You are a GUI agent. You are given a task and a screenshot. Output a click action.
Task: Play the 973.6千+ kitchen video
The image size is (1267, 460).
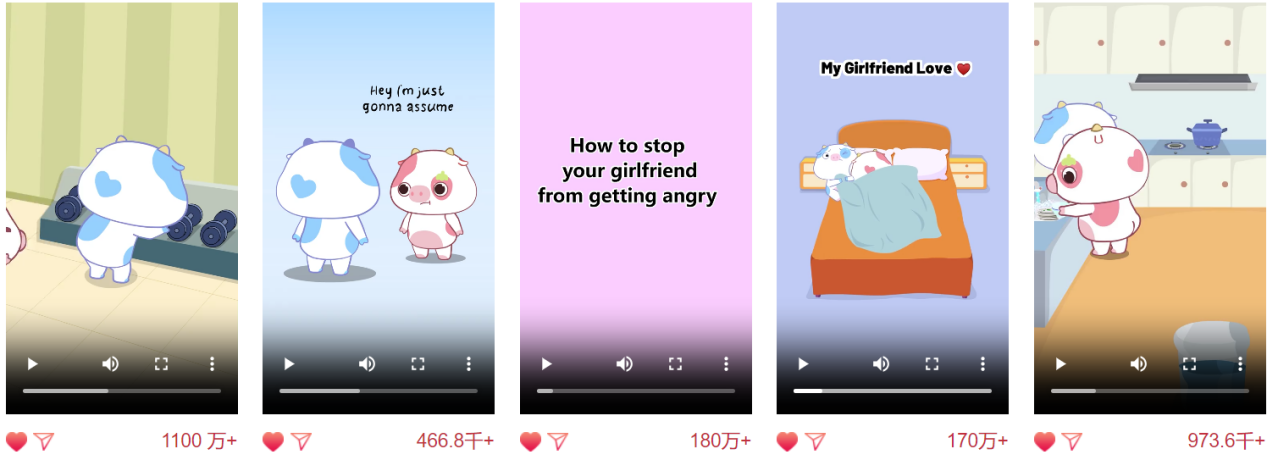point(1060,364)
